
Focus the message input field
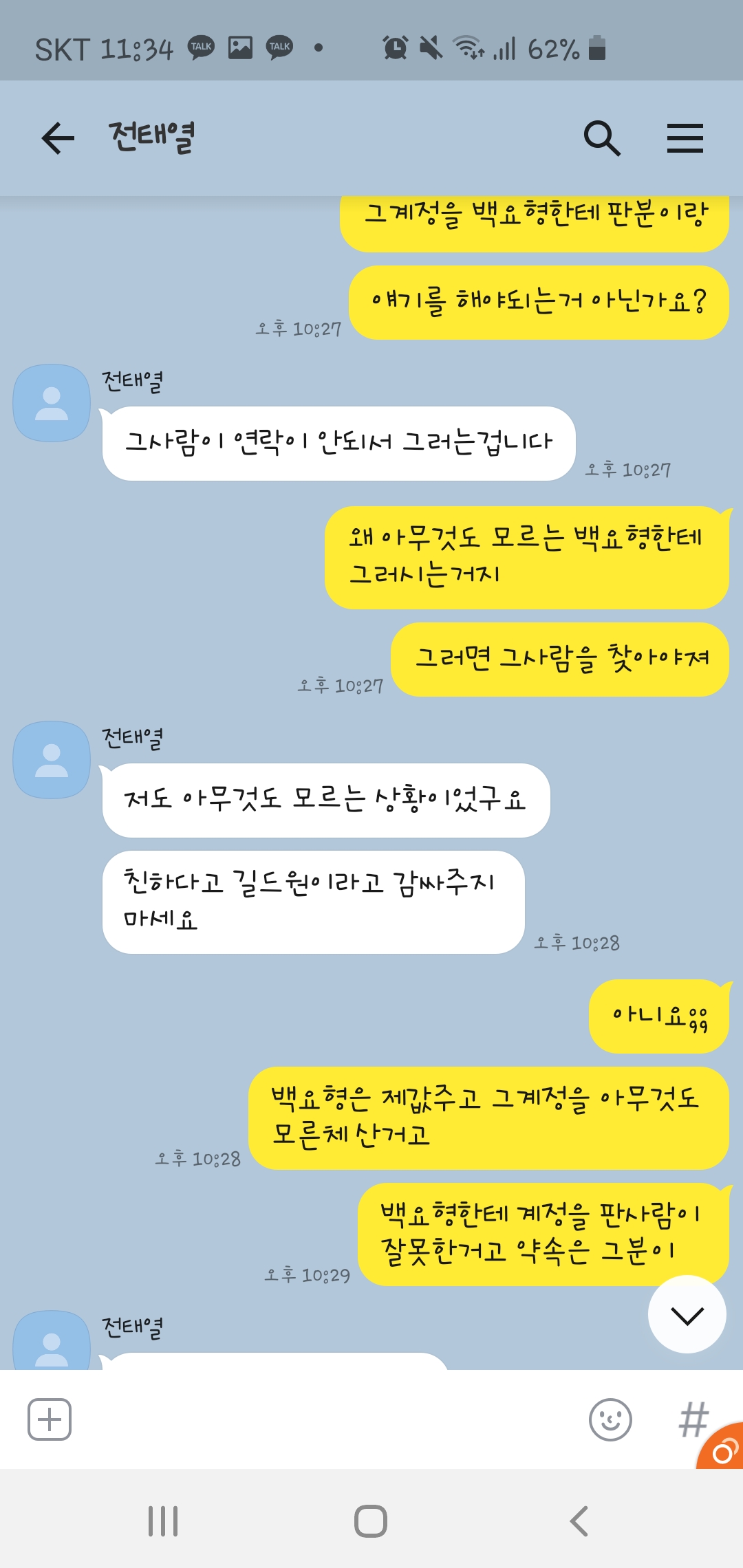click(323, 1419)
